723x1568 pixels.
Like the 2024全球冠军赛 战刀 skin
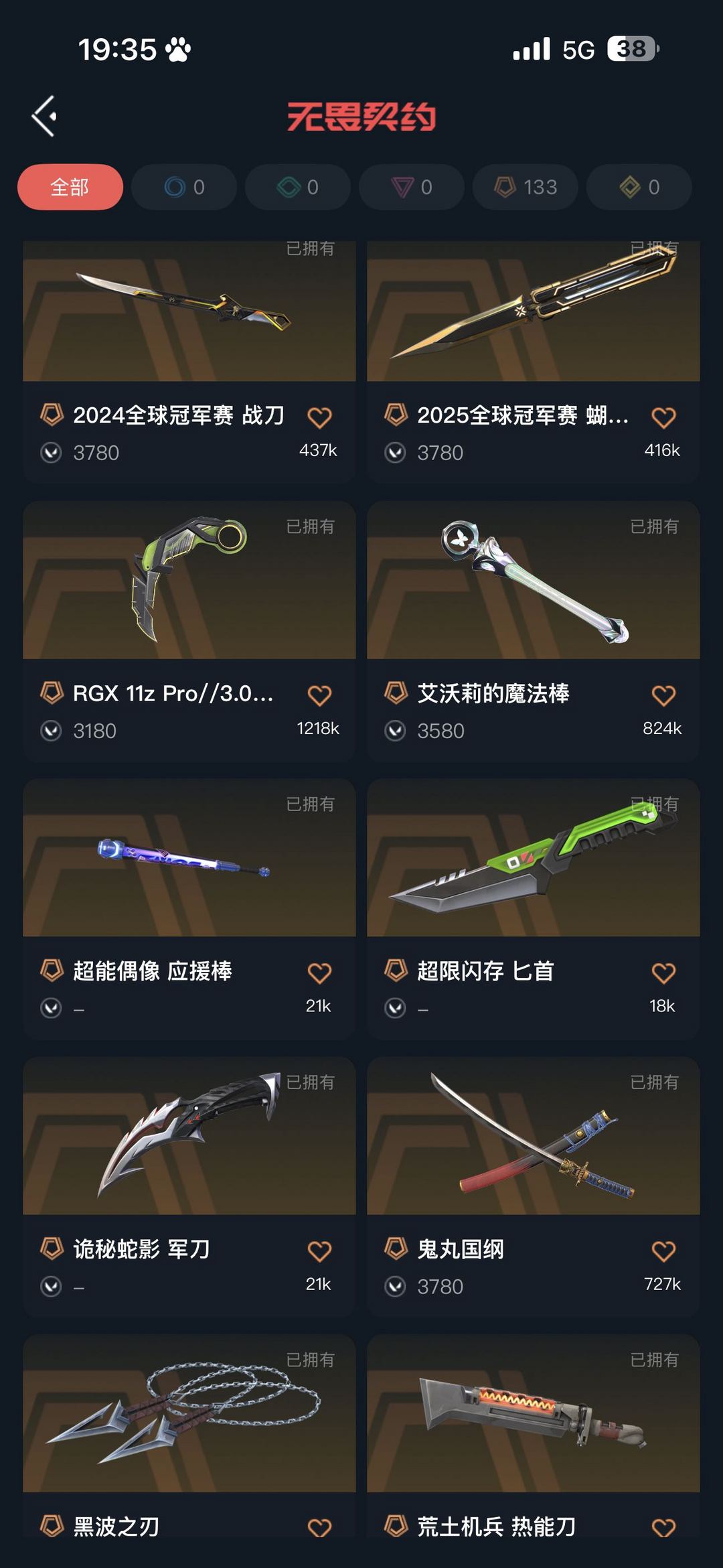[x=319, y=417]
